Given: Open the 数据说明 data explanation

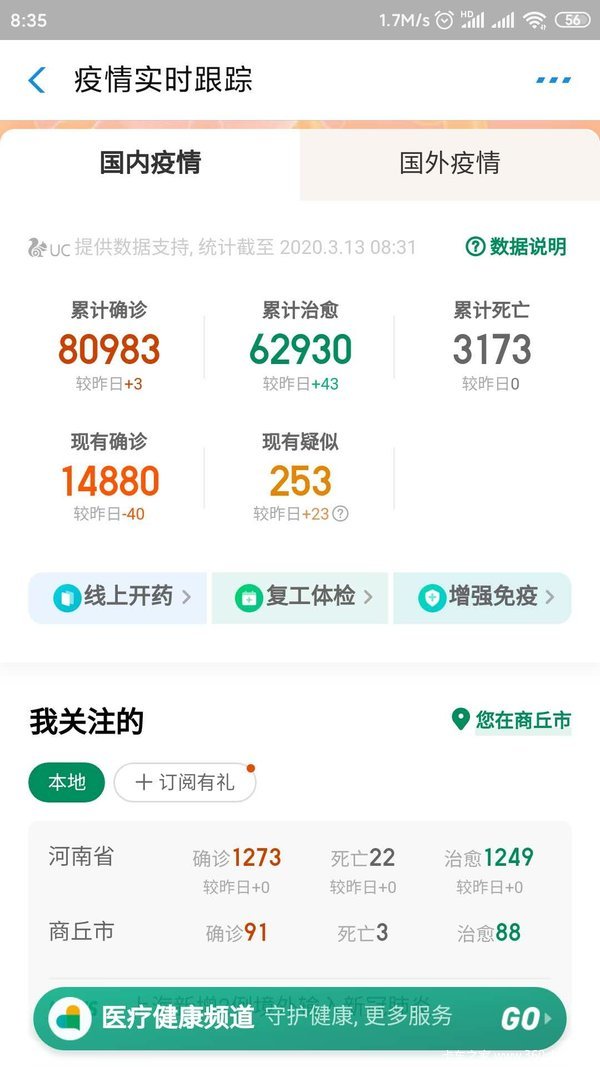Looking at the screenshot, I should tap(516, 246).
